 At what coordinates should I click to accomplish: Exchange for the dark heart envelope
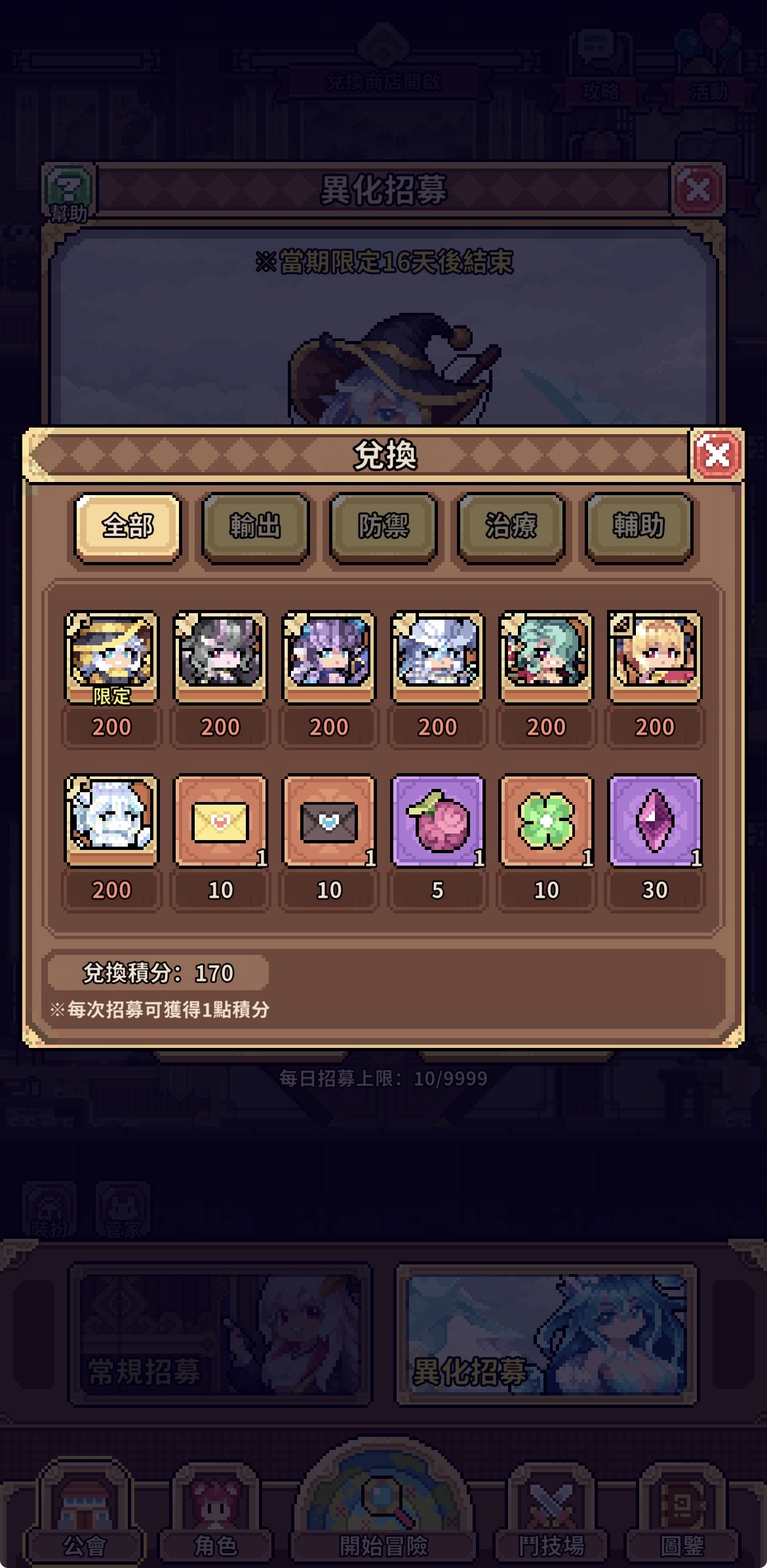click(x=329, y=820)
